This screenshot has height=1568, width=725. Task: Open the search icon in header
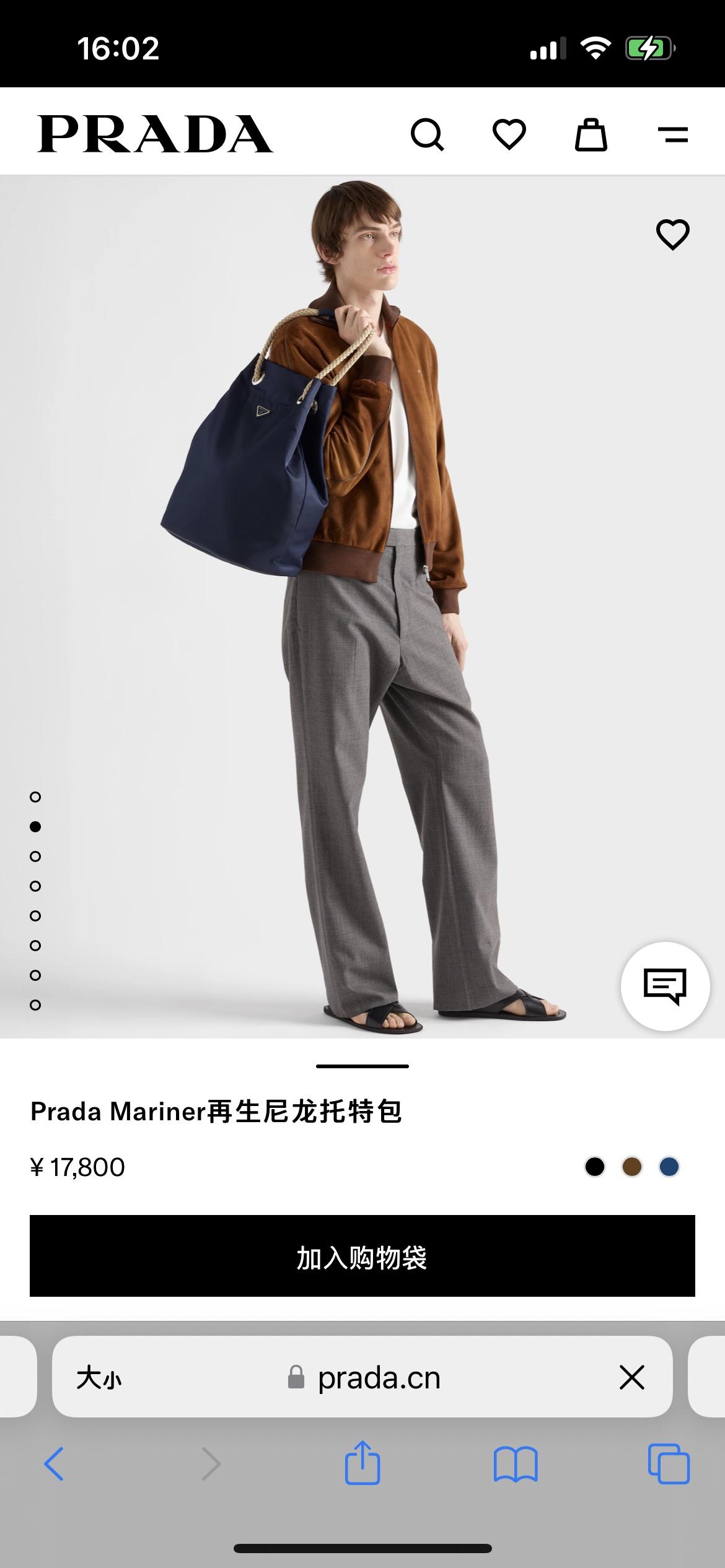coord(427,134)
